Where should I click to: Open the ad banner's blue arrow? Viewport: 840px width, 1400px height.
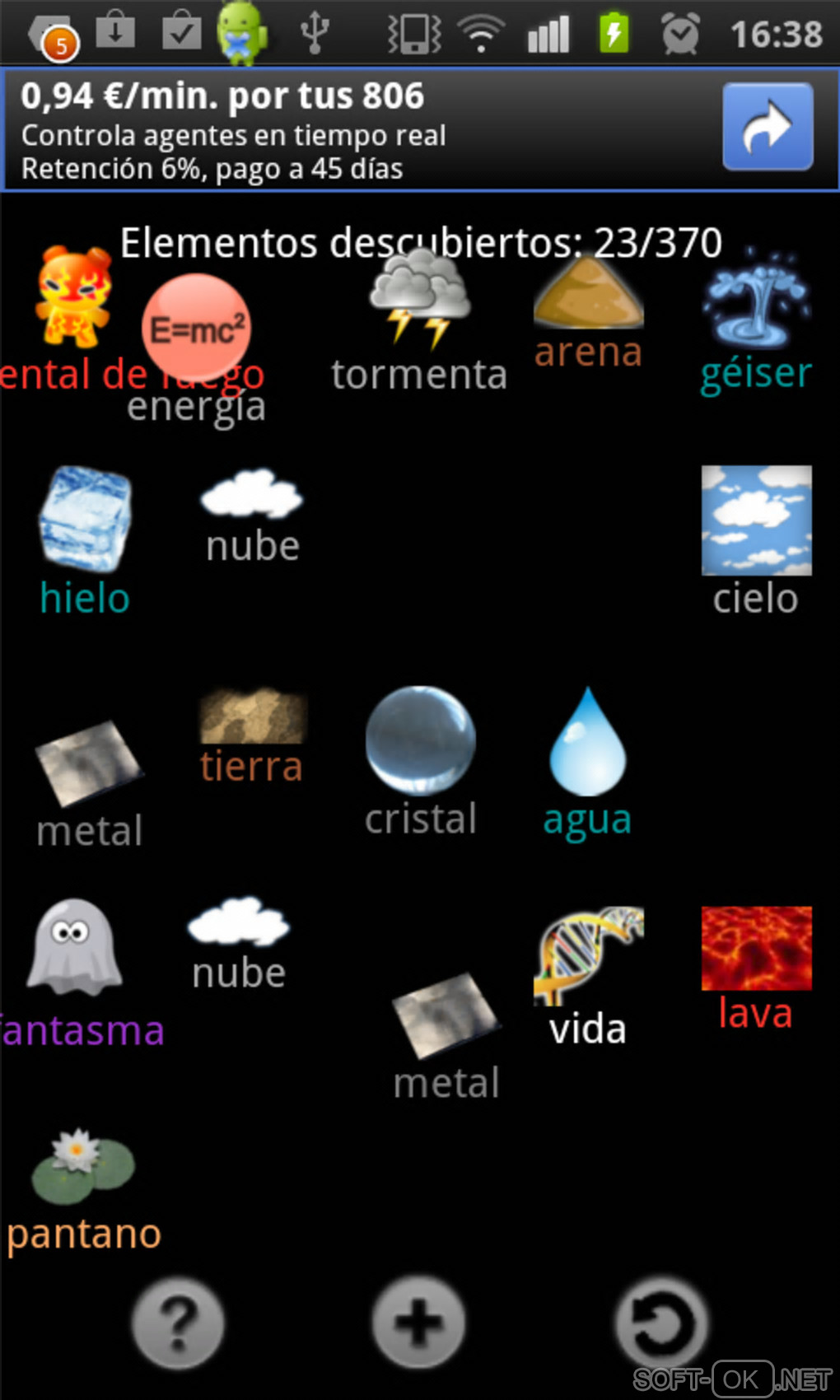(x=767, y=127)
